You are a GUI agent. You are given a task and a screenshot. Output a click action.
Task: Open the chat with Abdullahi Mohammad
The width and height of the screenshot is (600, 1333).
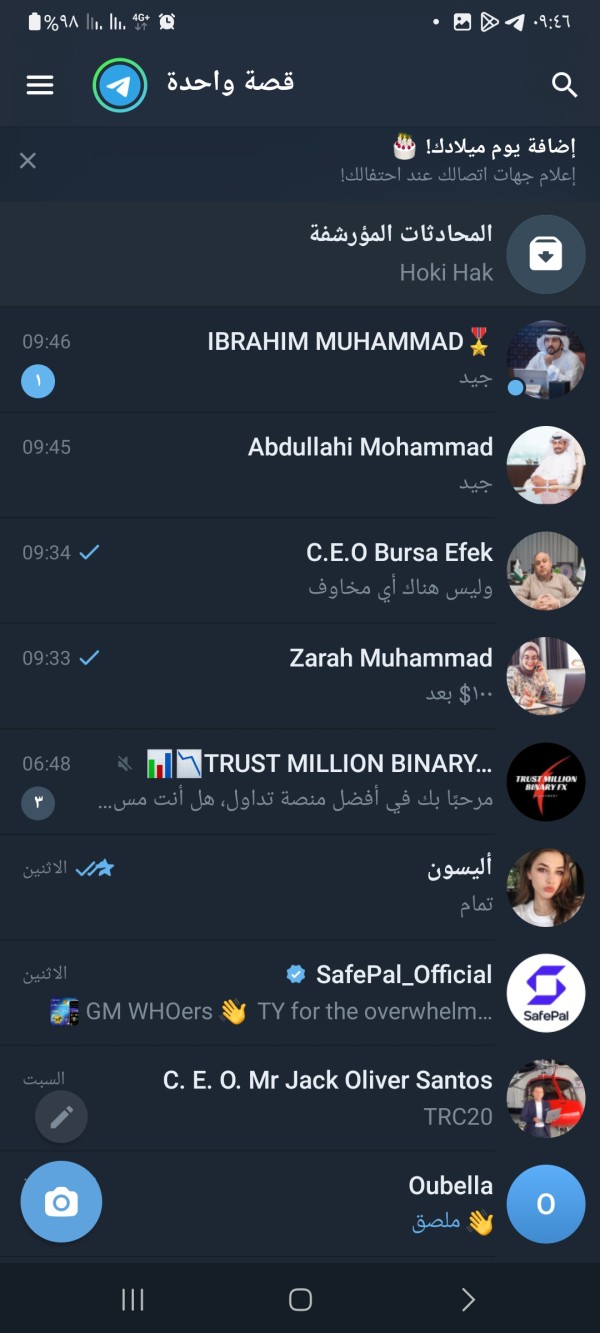300,465
